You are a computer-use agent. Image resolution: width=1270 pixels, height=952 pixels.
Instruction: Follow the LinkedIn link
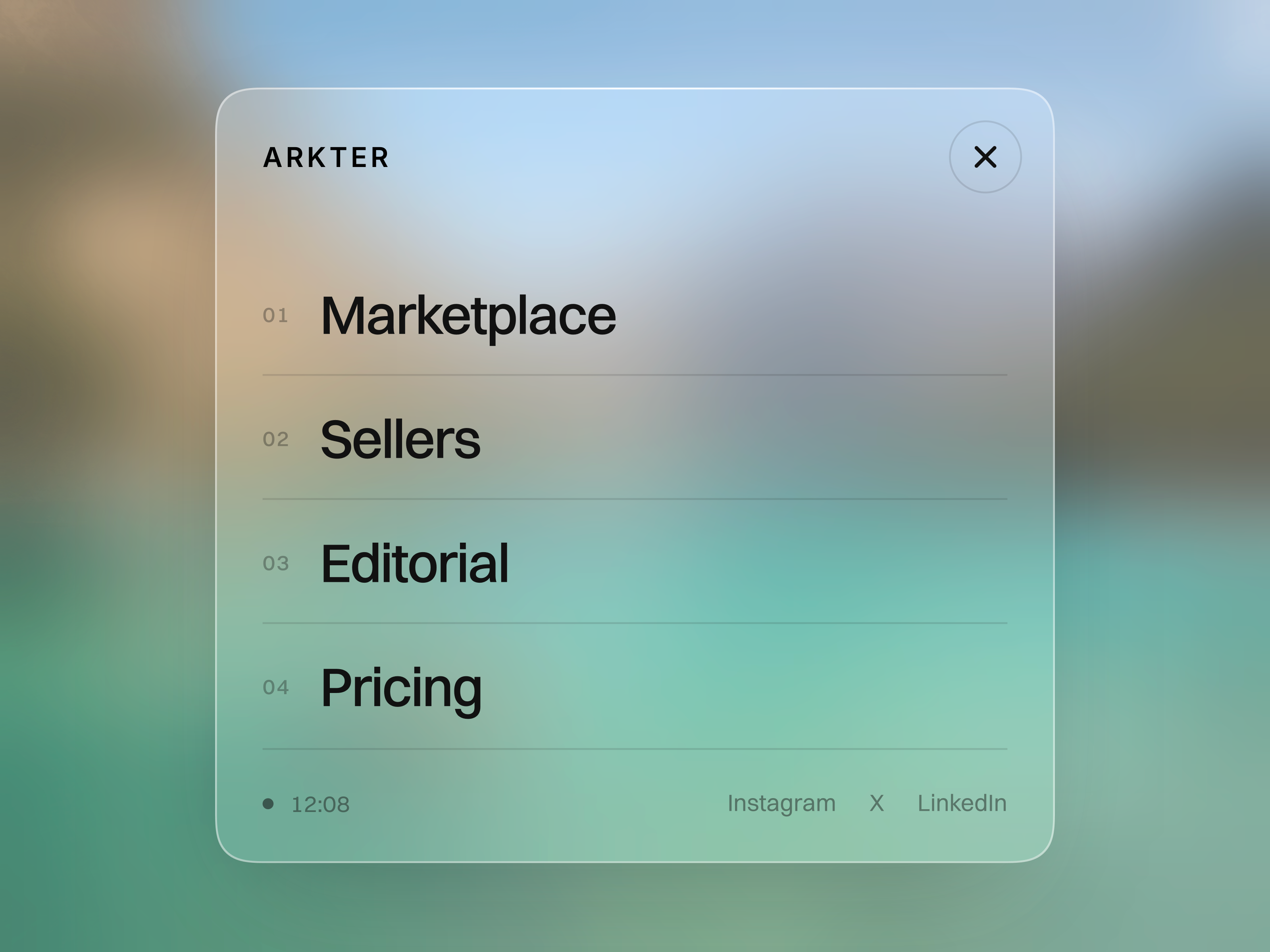pos(962,803)
